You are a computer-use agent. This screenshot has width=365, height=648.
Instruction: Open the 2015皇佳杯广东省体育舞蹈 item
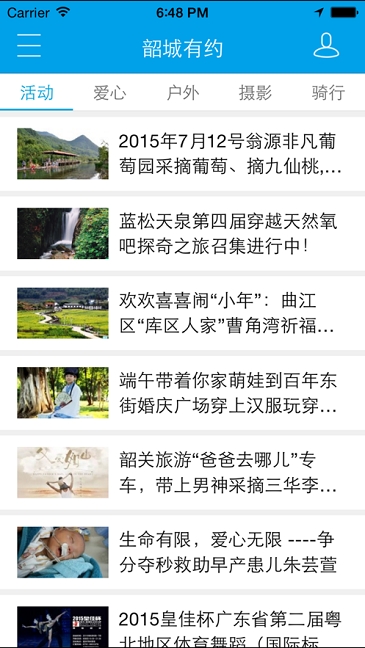(182, 622)
